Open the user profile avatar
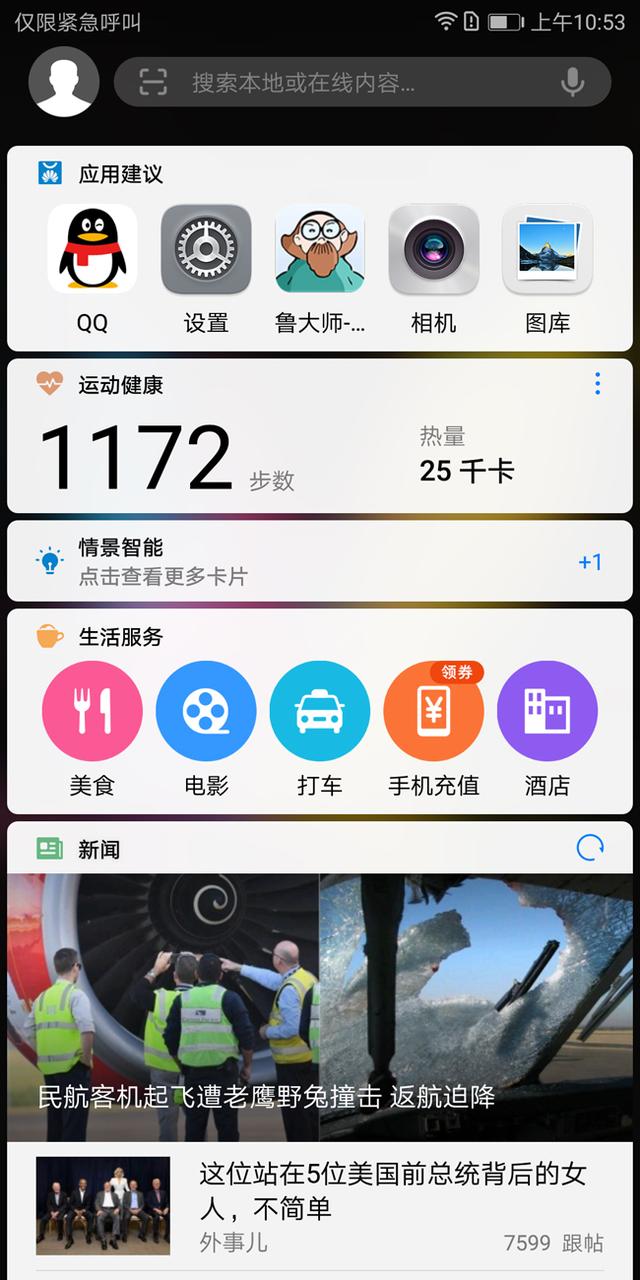Screen dimensions: 640x1280 point(64,82)
